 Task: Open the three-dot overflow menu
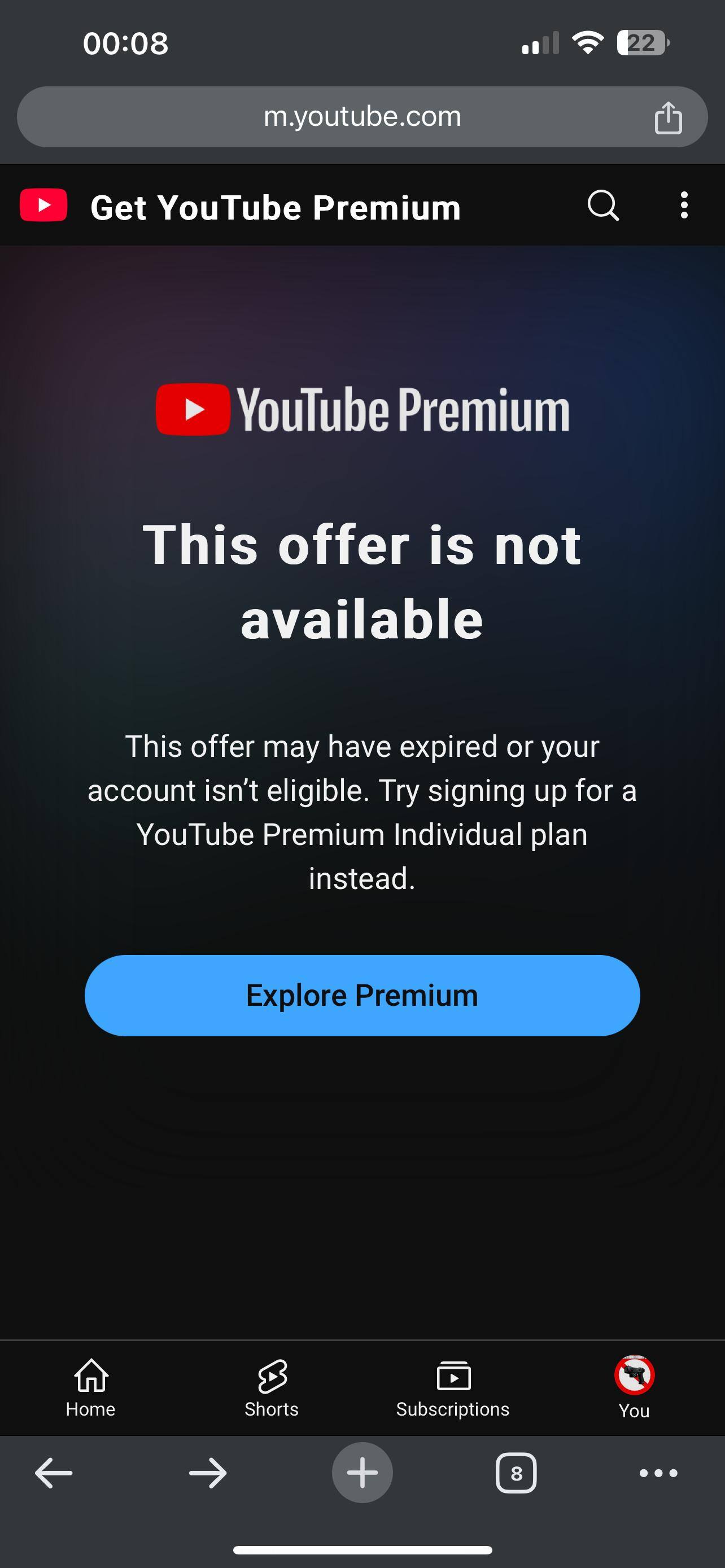point(684,206)
